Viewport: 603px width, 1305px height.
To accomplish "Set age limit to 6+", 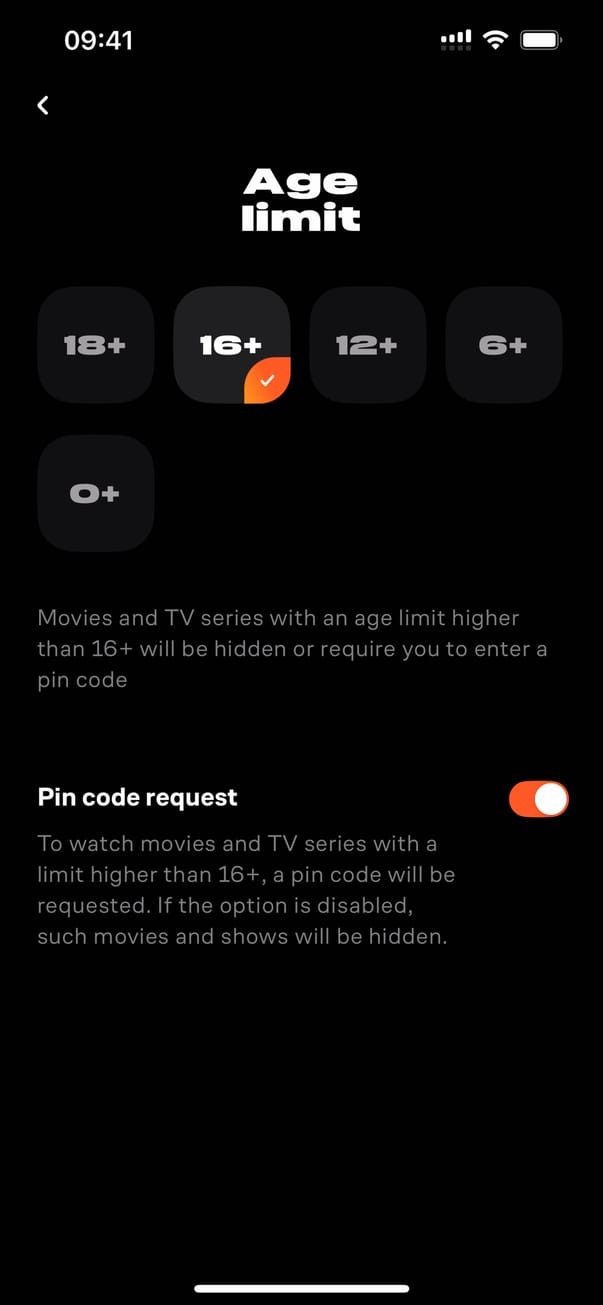I will 503,345.
